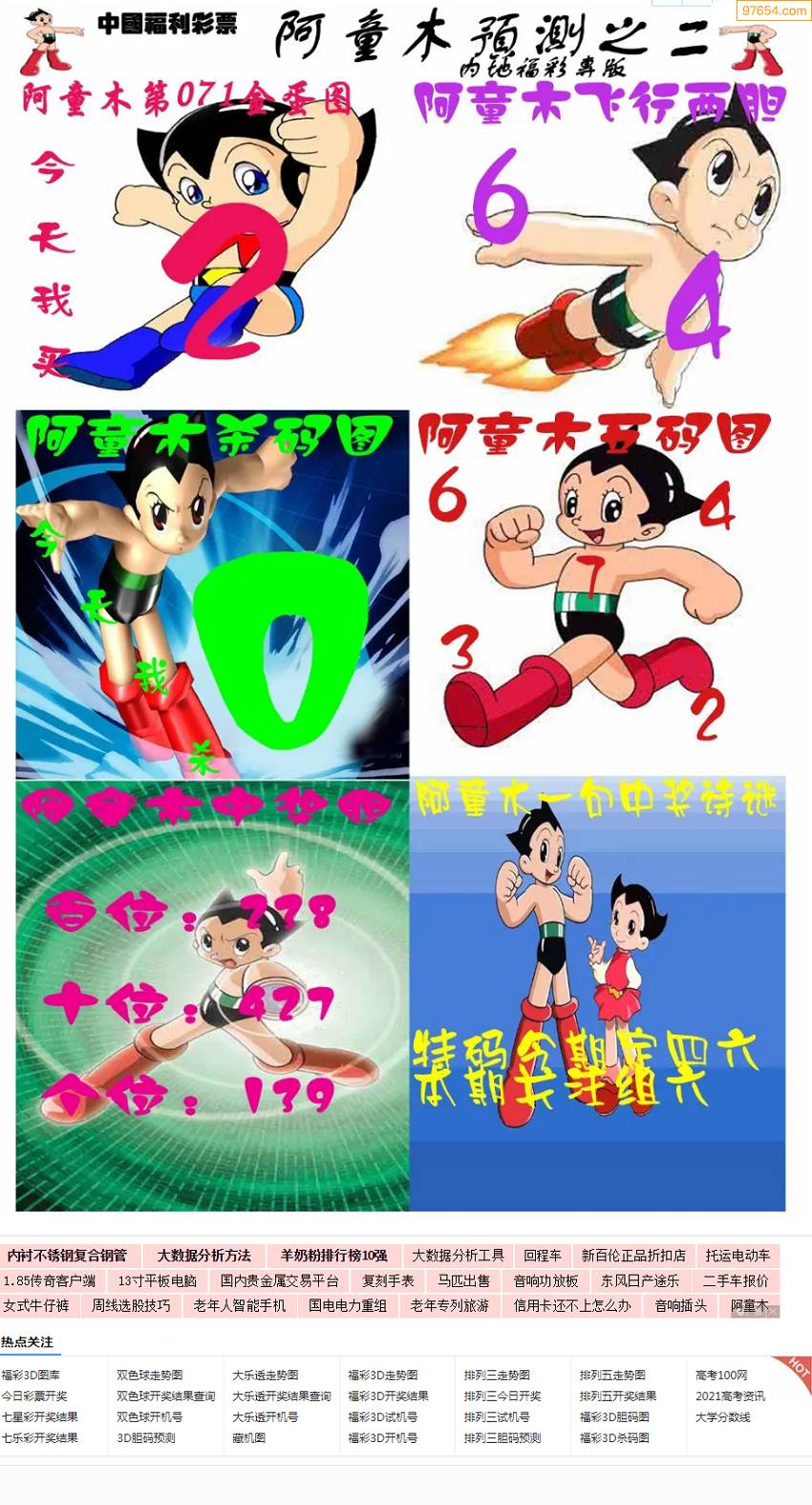812x1505 pixels.
Task: Open 大乐透开奖结果查询
Action: click(282, 1396)
